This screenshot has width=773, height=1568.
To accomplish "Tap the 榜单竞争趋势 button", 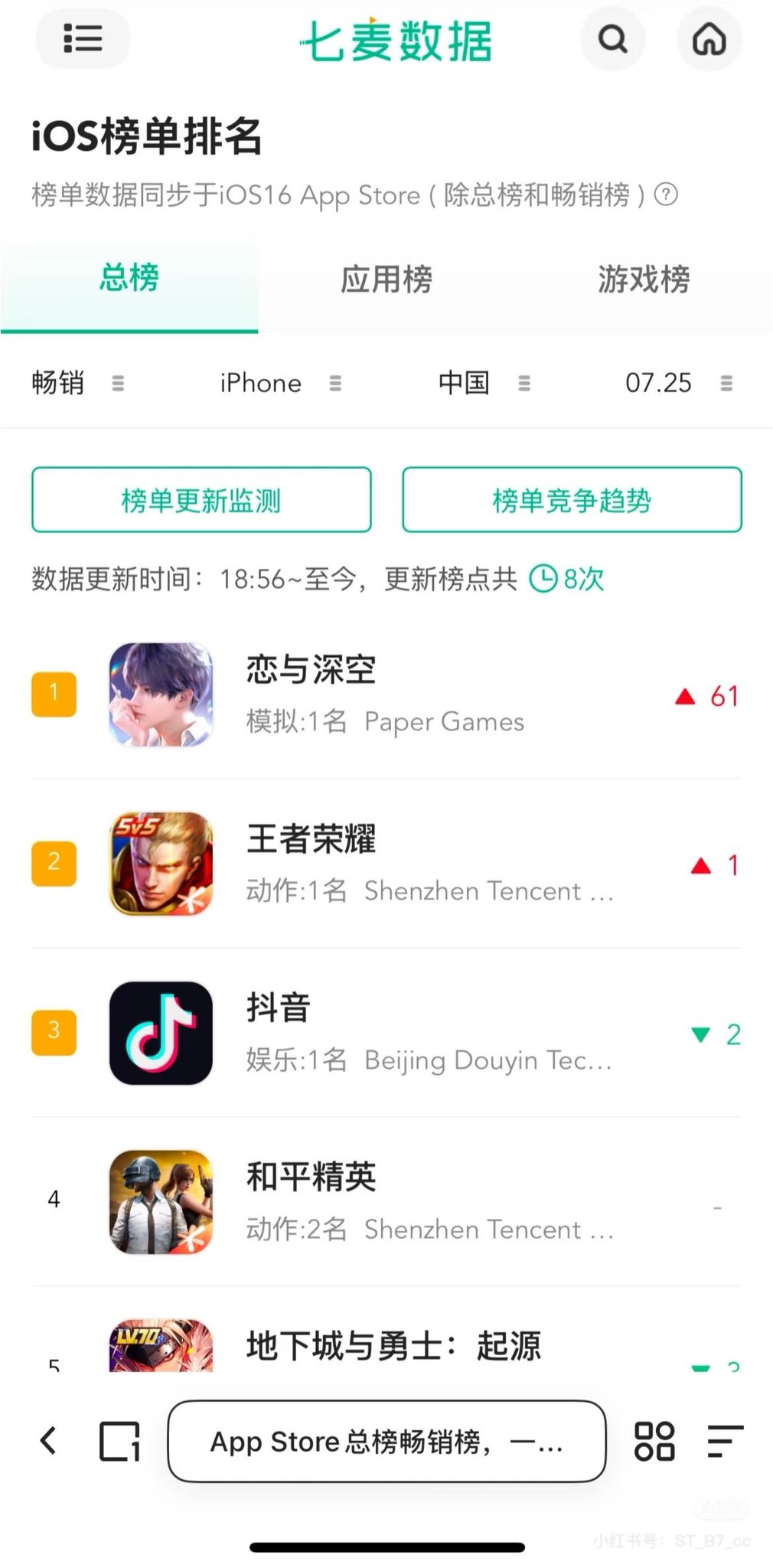I will (x=572, y=500).
